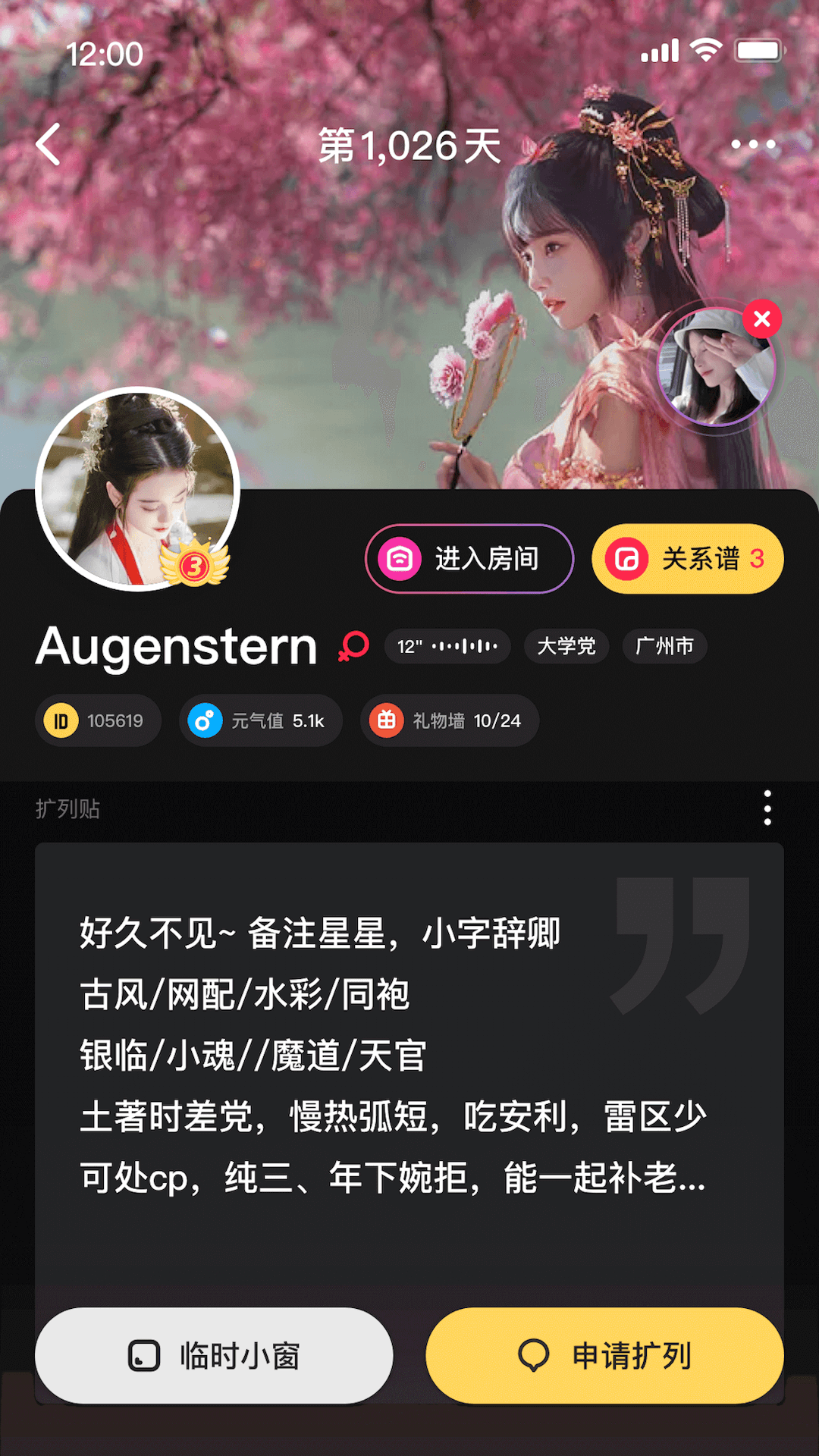Open 关系谱 relationship chart

pyautogui.click(x=687, y=559)
